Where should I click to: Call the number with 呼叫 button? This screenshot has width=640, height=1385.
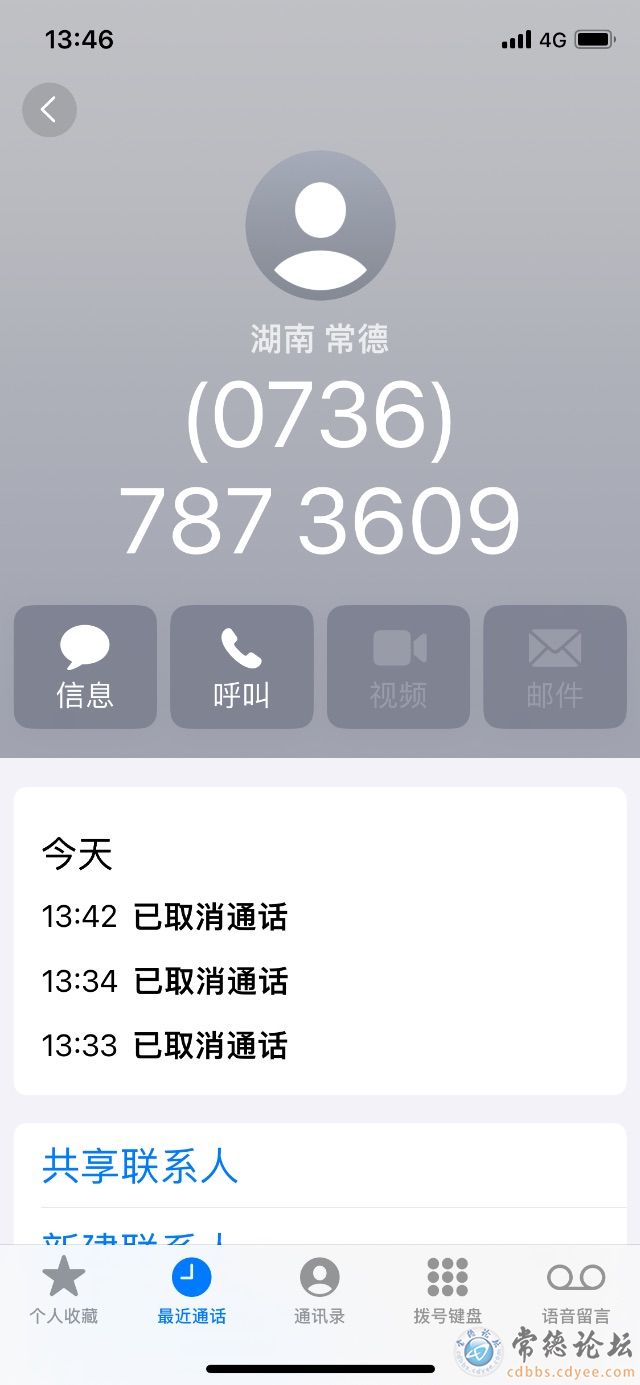[241, 666]
